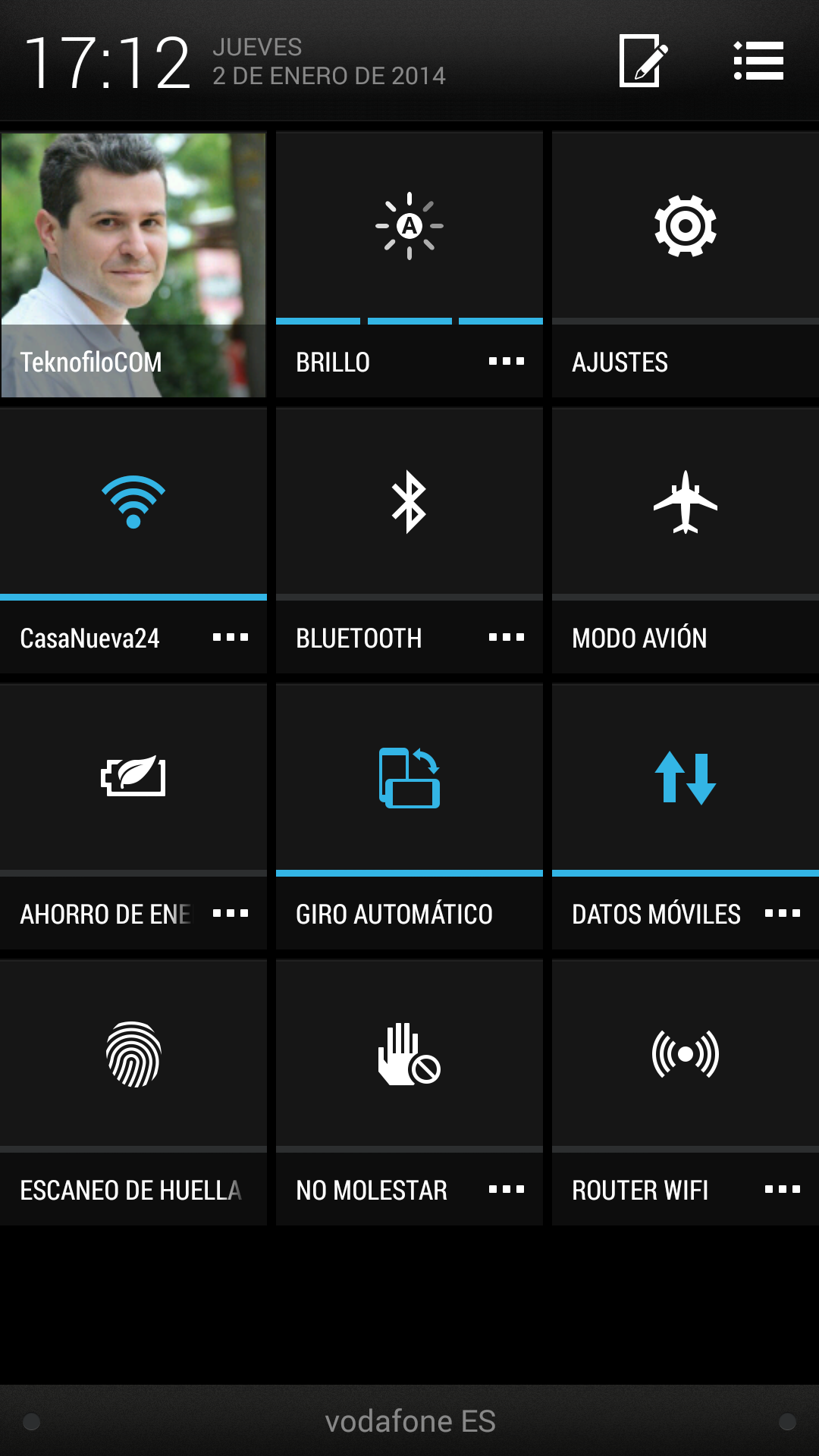Turn off Datos Móviles

click(686, 777)
